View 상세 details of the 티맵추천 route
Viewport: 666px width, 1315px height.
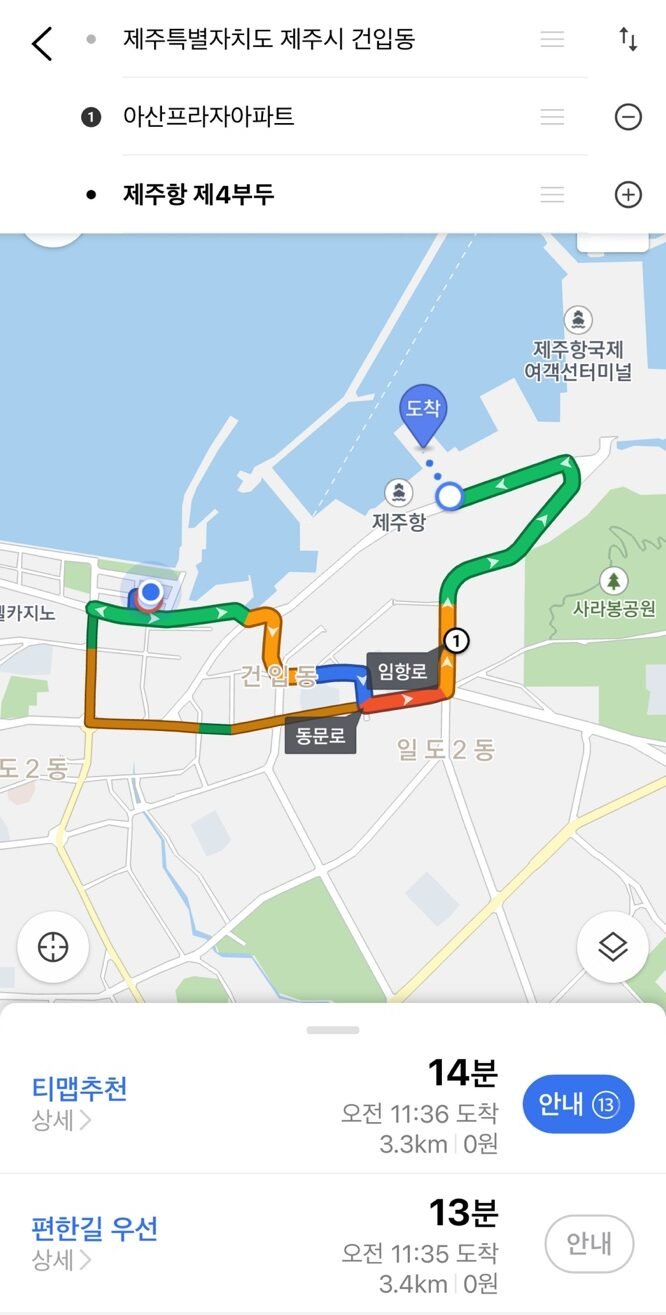(61, 1120)
